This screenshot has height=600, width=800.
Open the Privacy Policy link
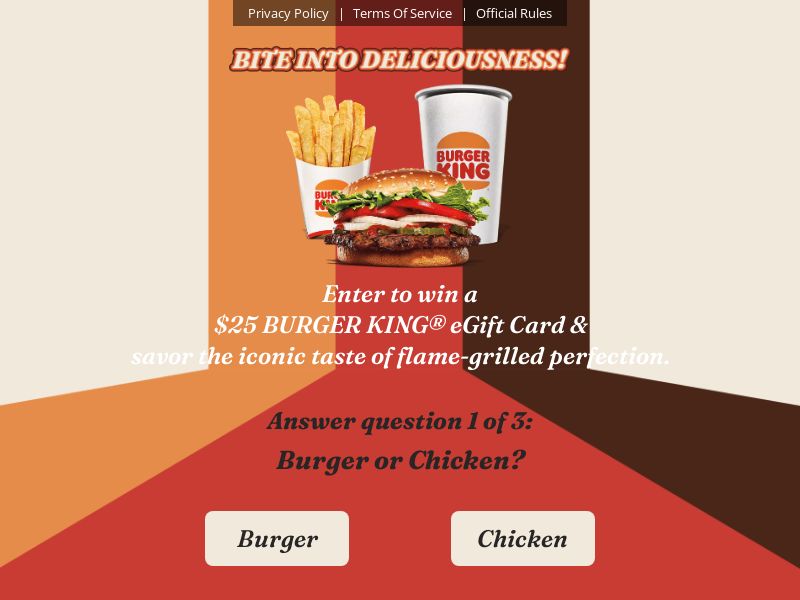pyautogui.click(x=288, y=13)
